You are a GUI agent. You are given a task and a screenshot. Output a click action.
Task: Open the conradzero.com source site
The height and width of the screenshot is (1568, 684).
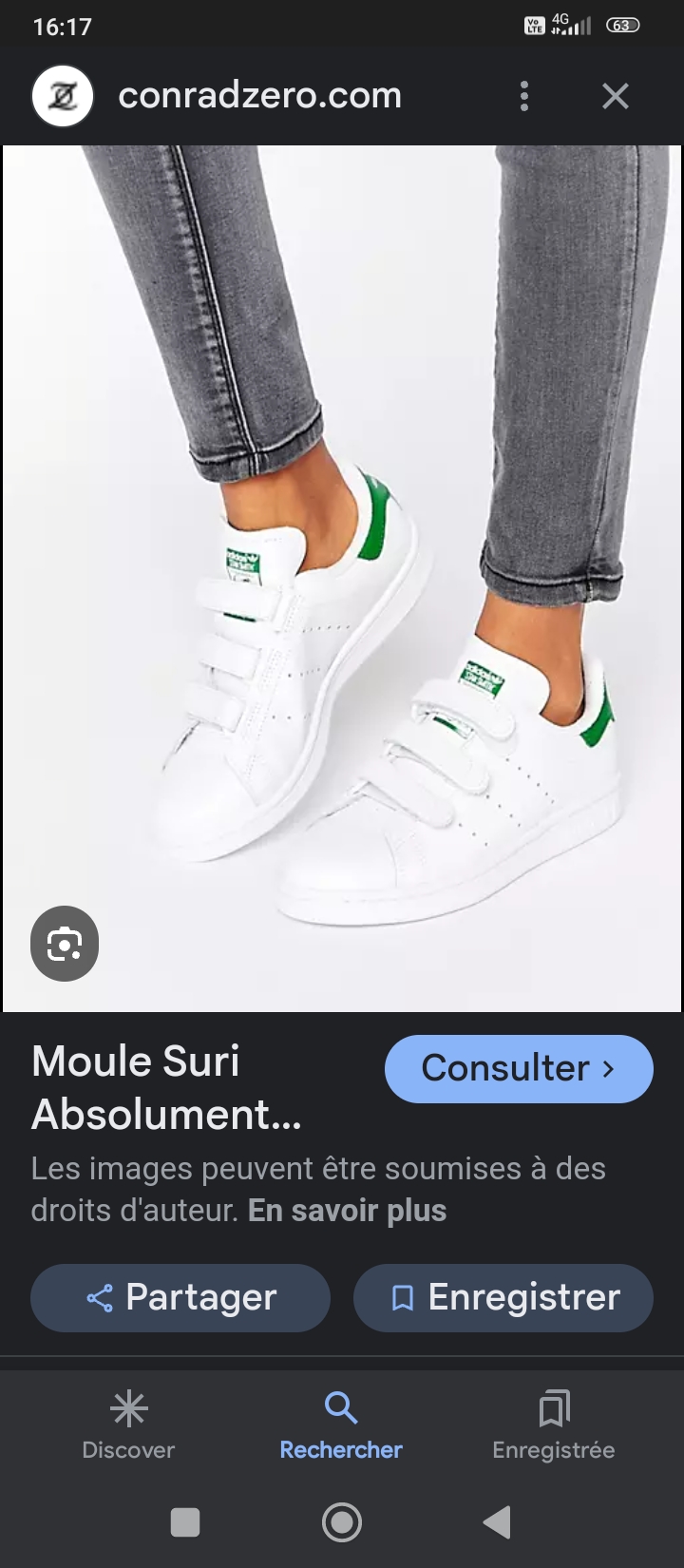click(259, 96)
